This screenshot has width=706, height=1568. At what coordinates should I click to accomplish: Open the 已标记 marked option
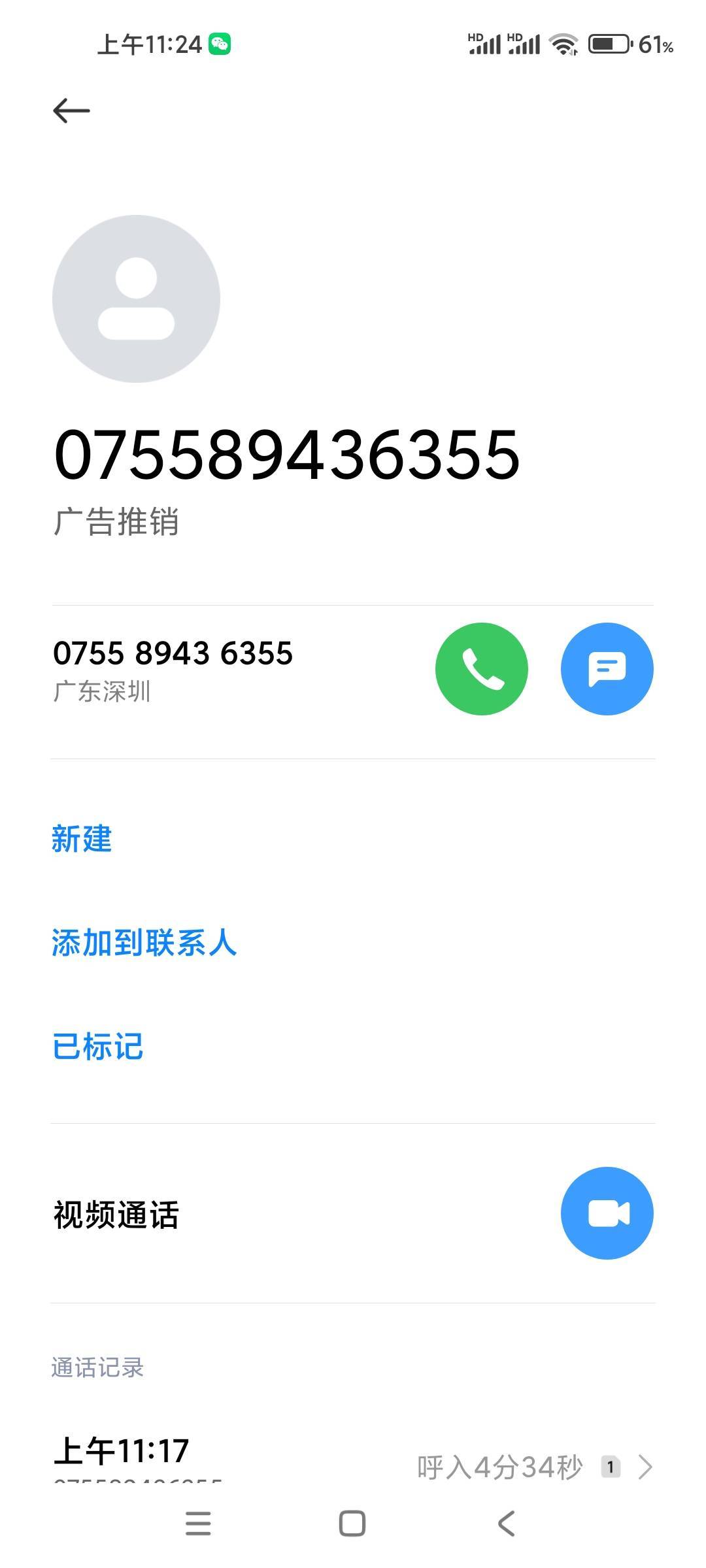pos(97,1046)
